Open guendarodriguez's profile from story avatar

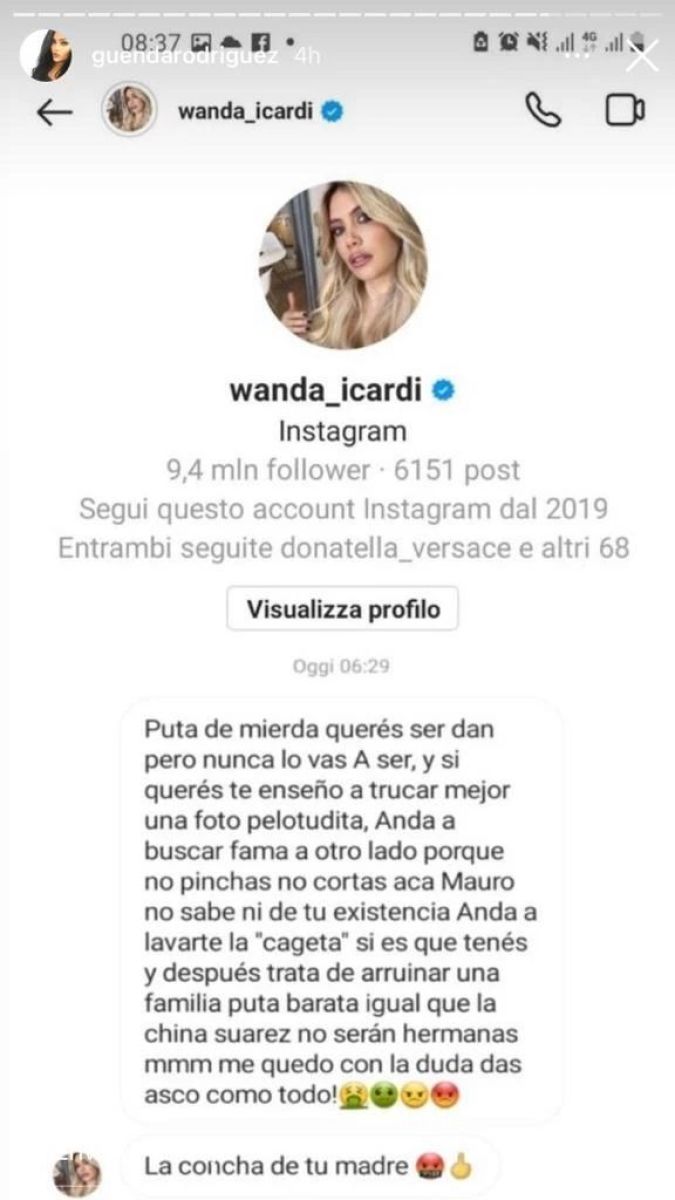46,55
